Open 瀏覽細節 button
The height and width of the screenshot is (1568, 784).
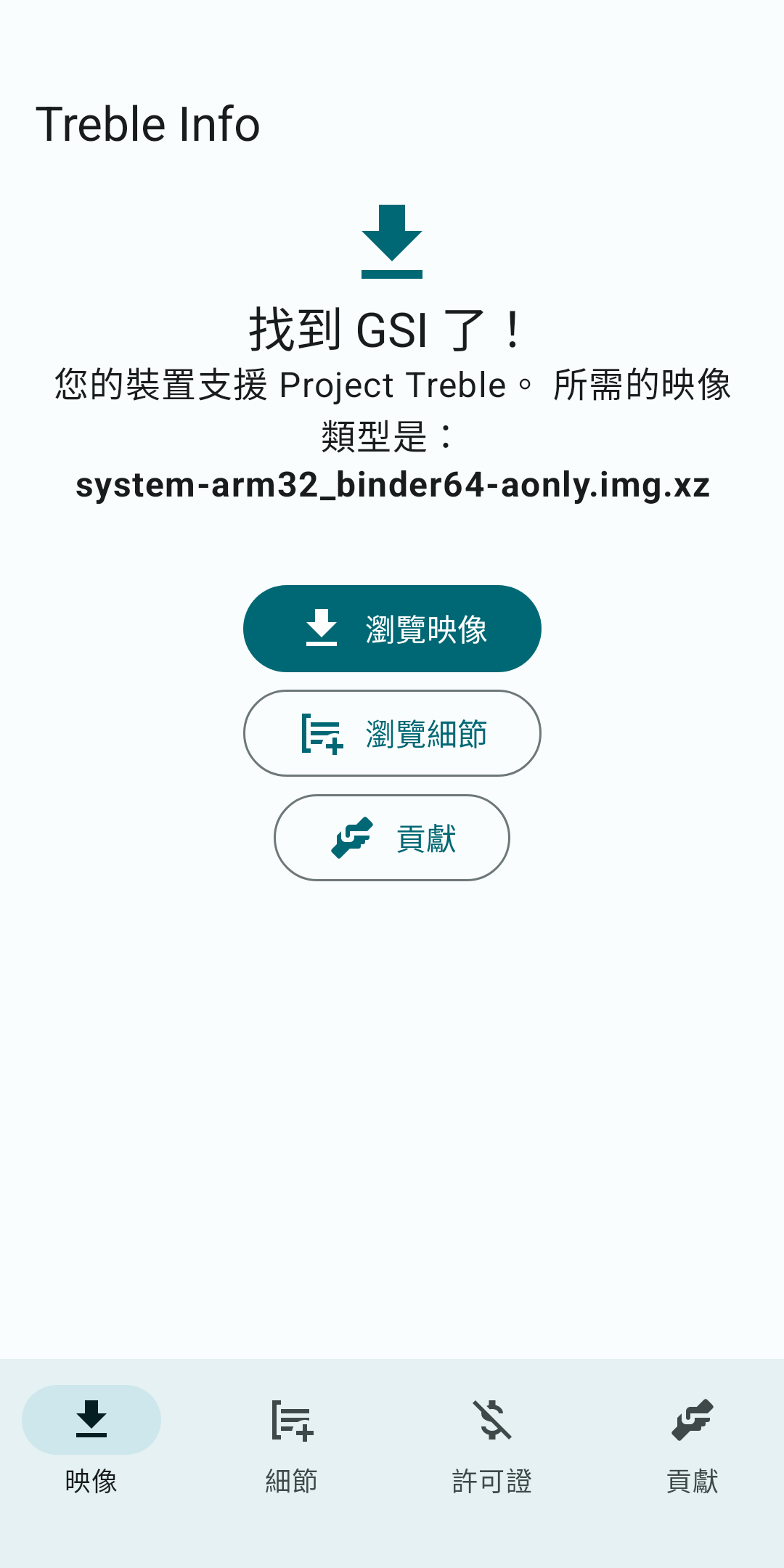(x=392, y=733)
